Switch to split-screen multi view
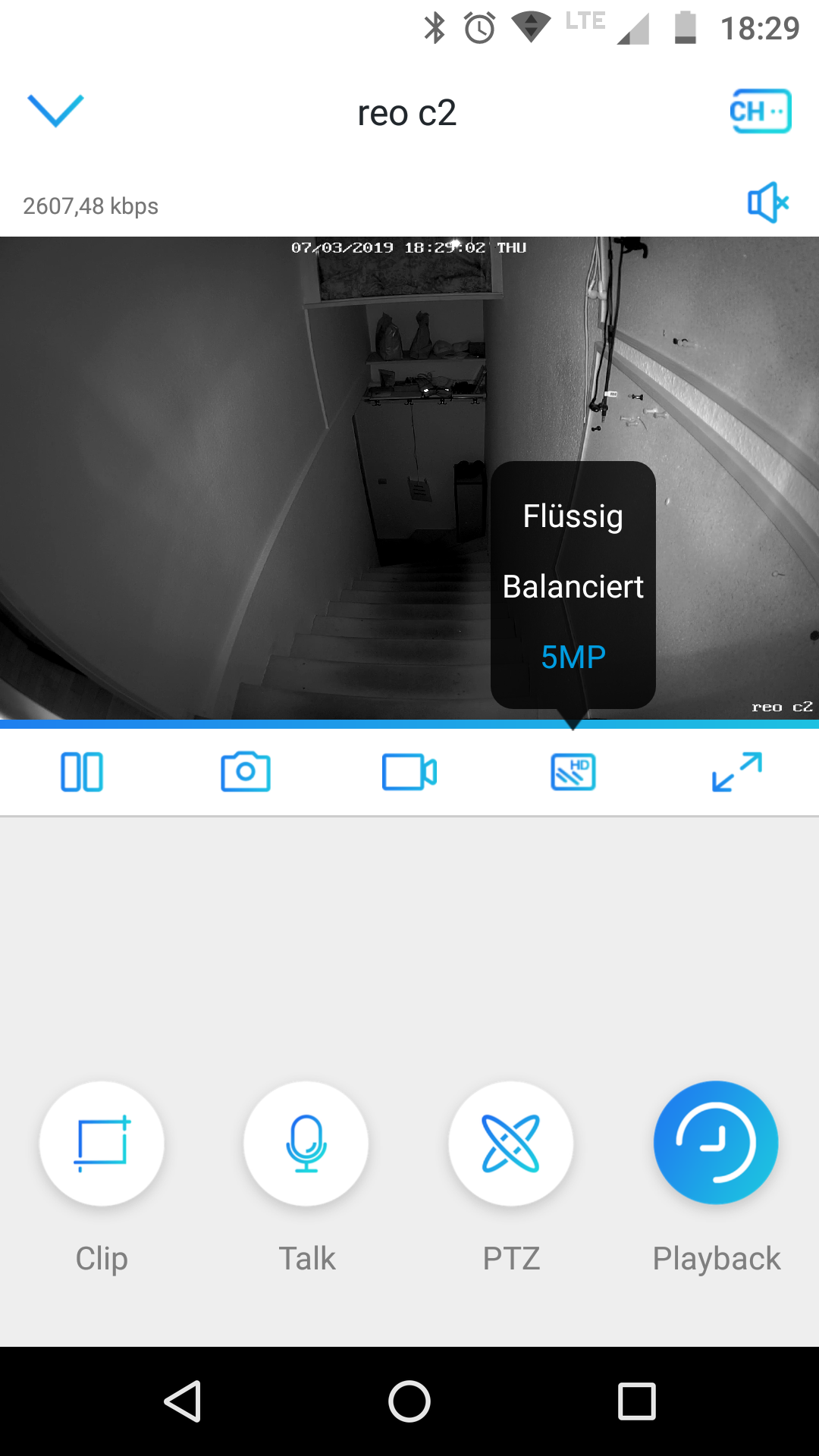The width and height of the screenshot is (819, 1456). click(82, 772)
